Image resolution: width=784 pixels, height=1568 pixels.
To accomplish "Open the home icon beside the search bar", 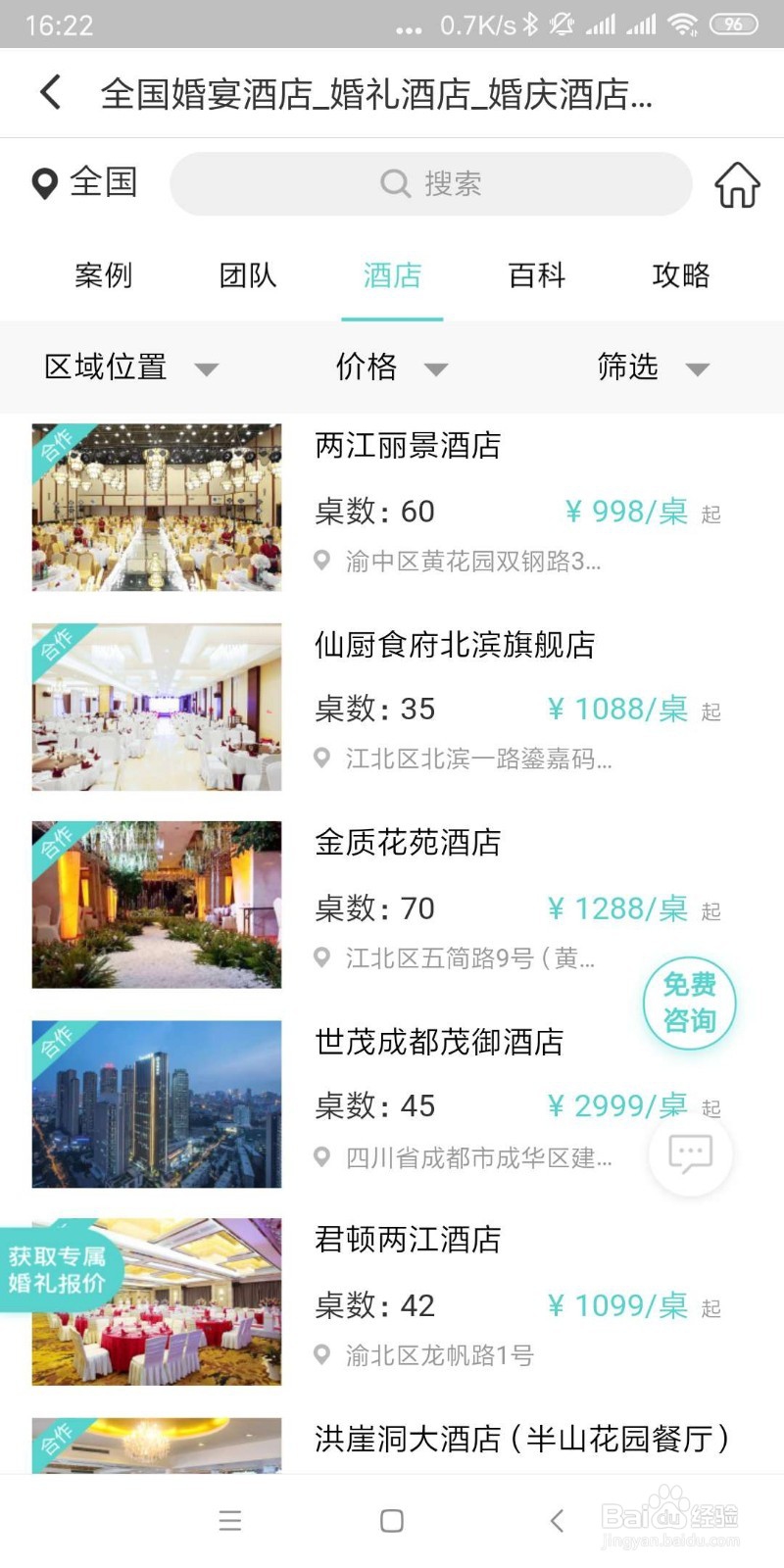I will click(x=737, y=184).
